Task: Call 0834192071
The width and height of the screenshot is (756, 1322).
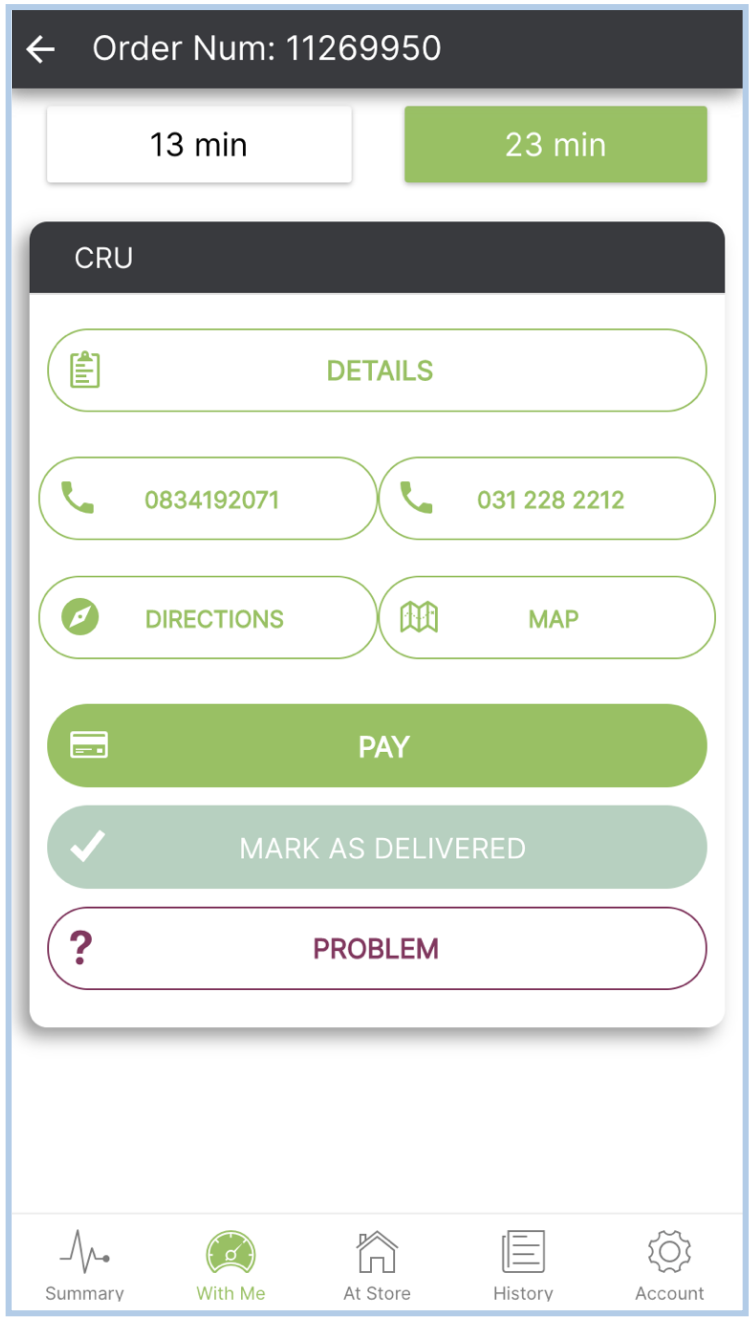Action: coord(208,499)
